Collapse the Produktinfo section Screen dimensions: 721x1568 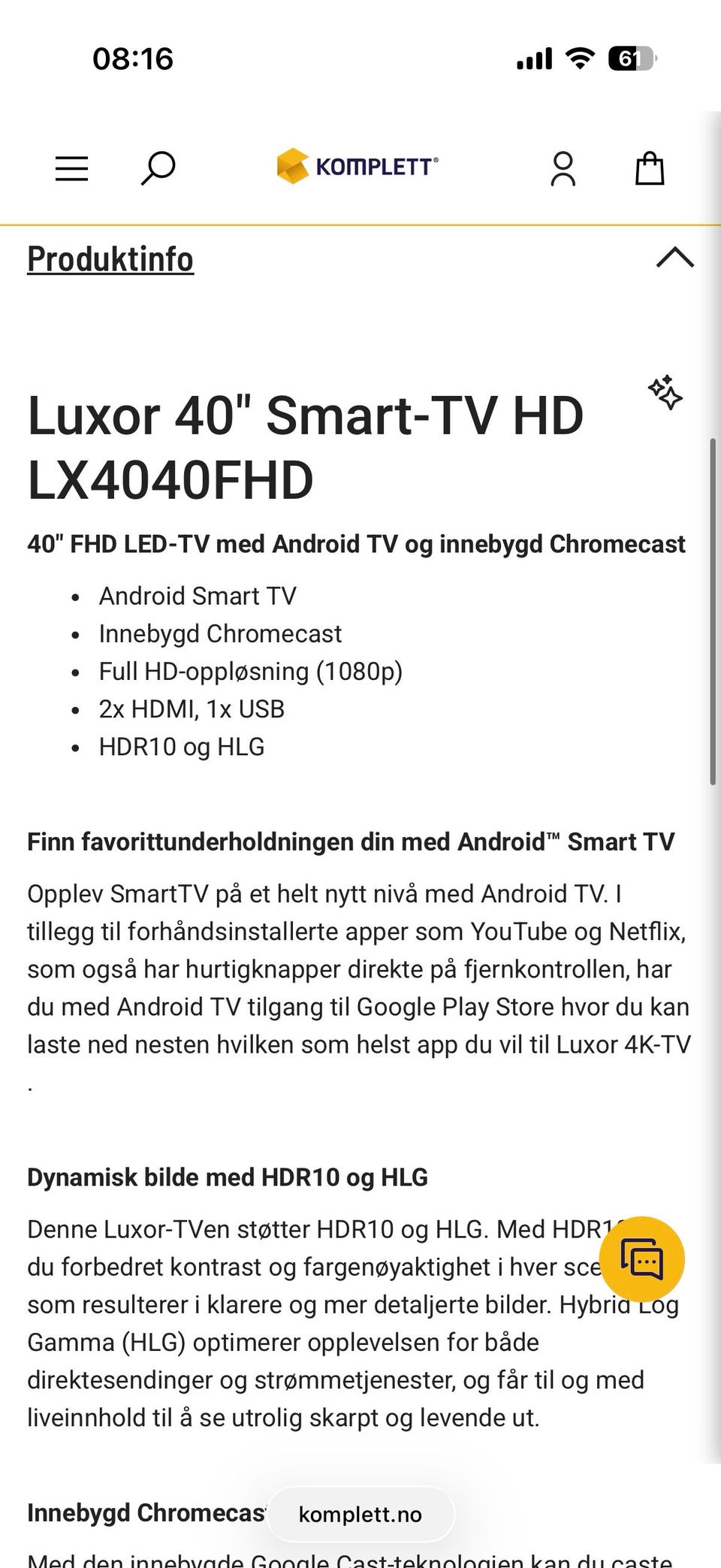[674, 258]
